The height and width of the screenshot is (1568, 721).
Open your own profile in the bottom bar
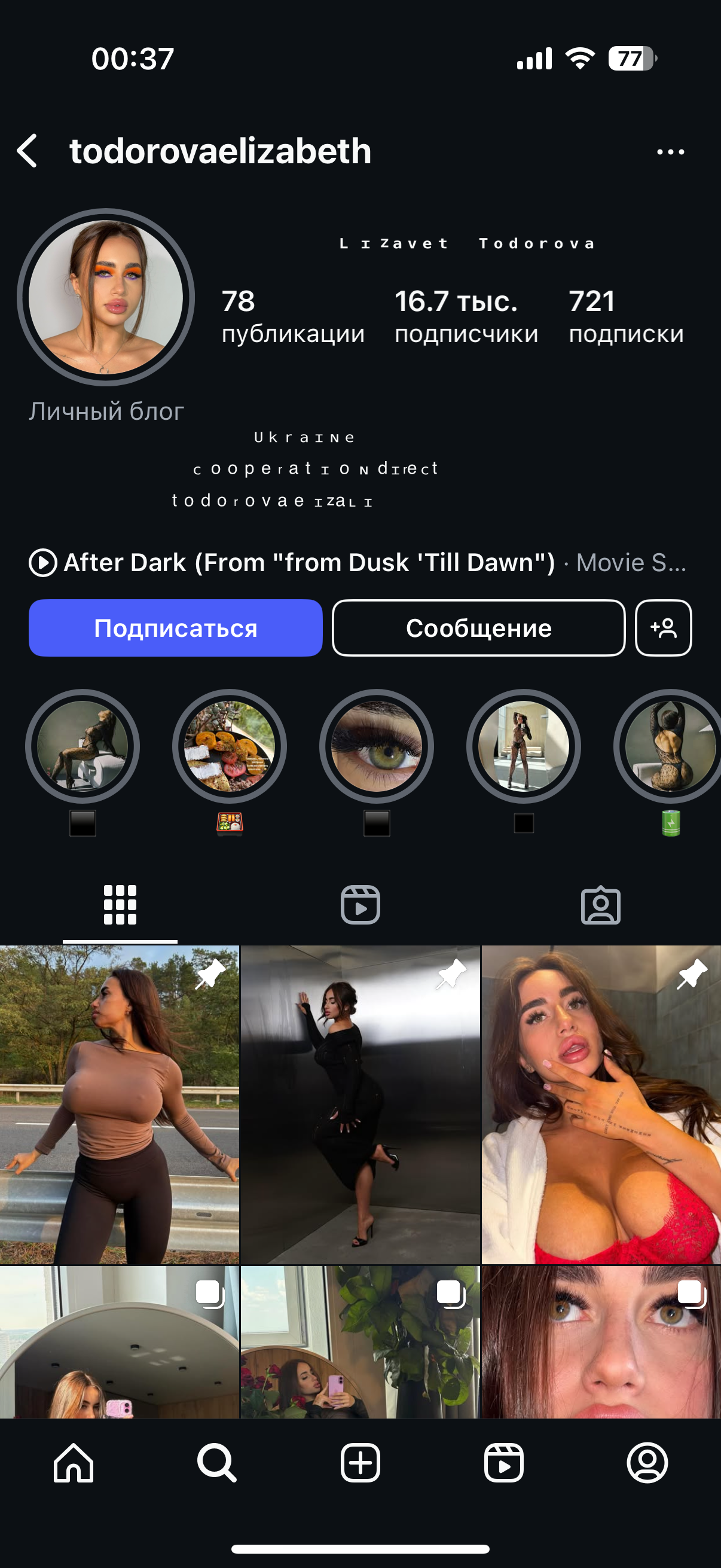[647, 1462]
